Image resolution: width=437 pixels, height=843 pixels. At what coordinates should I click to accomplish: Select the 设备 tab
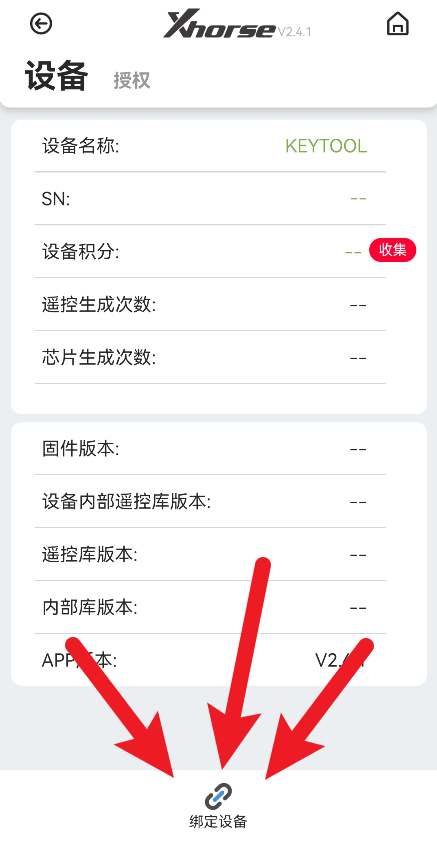coord(56,76)
